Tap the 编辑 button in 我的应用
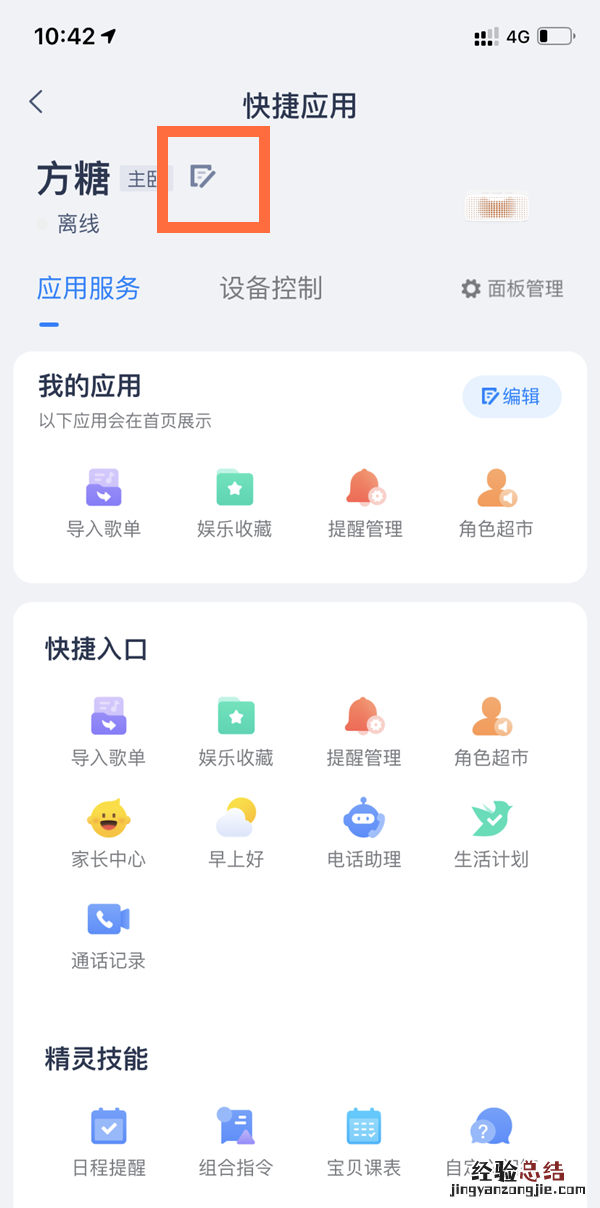The width and height of the screenshot is (600, 1208). 511,397
